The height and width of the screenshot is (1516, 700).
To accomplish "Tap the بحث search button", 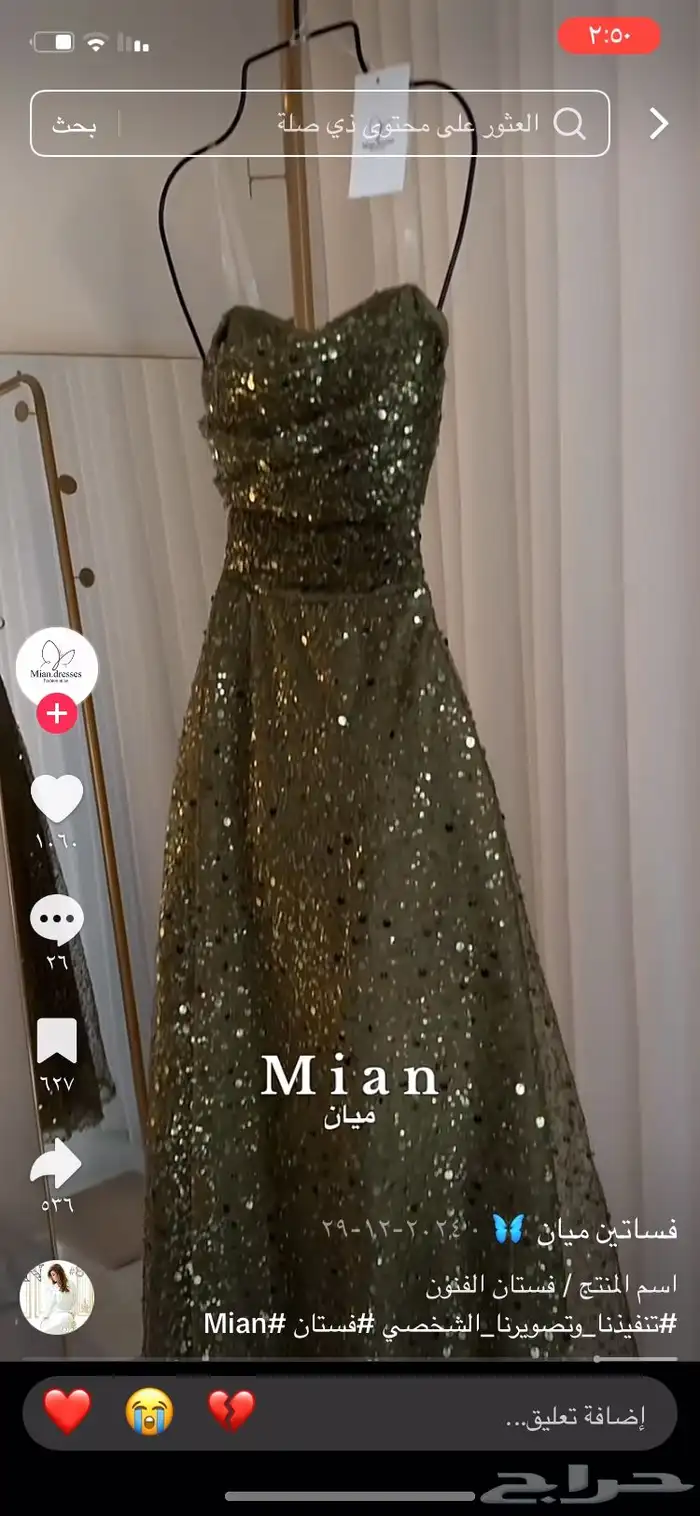I will pos(75,124).
